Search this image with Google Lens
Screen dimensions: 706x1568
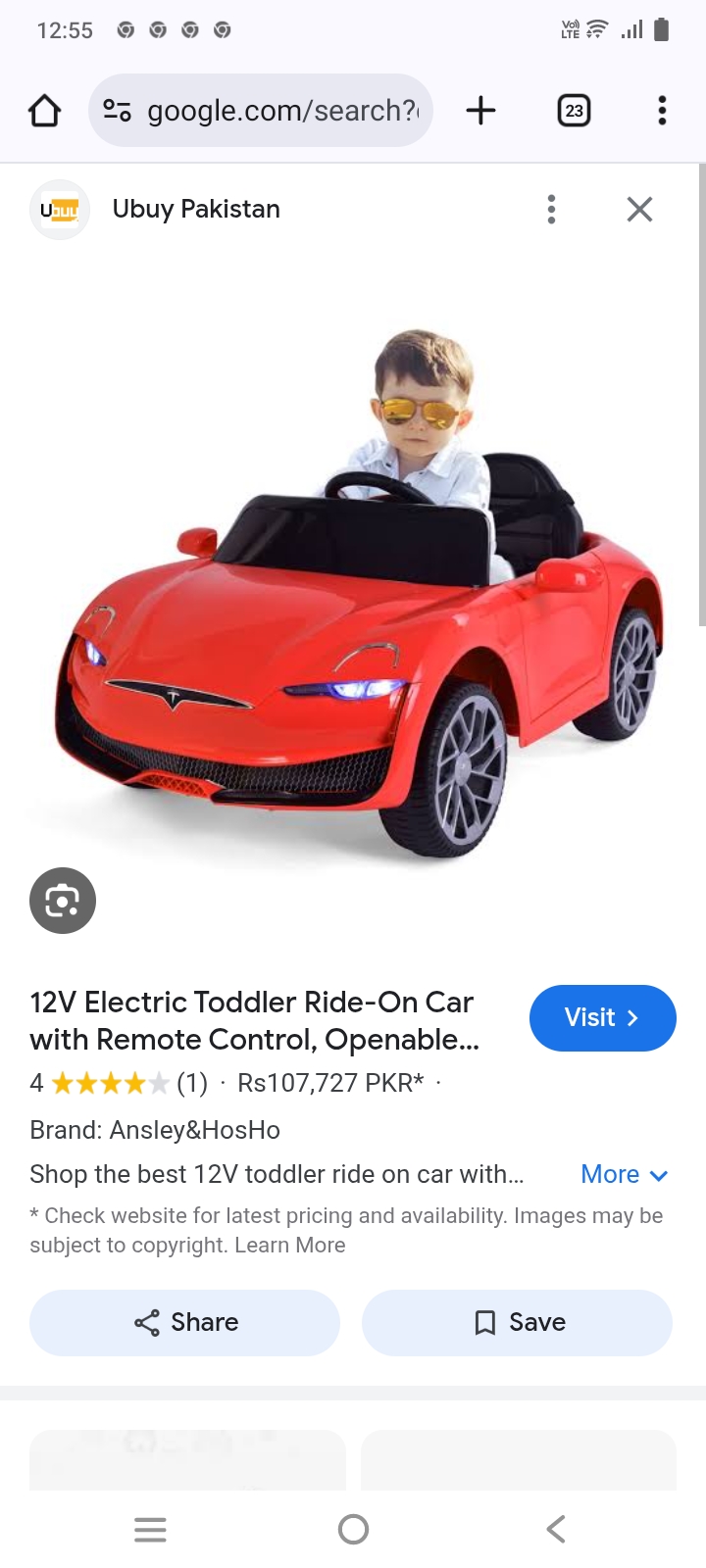(x=63, y=900)
